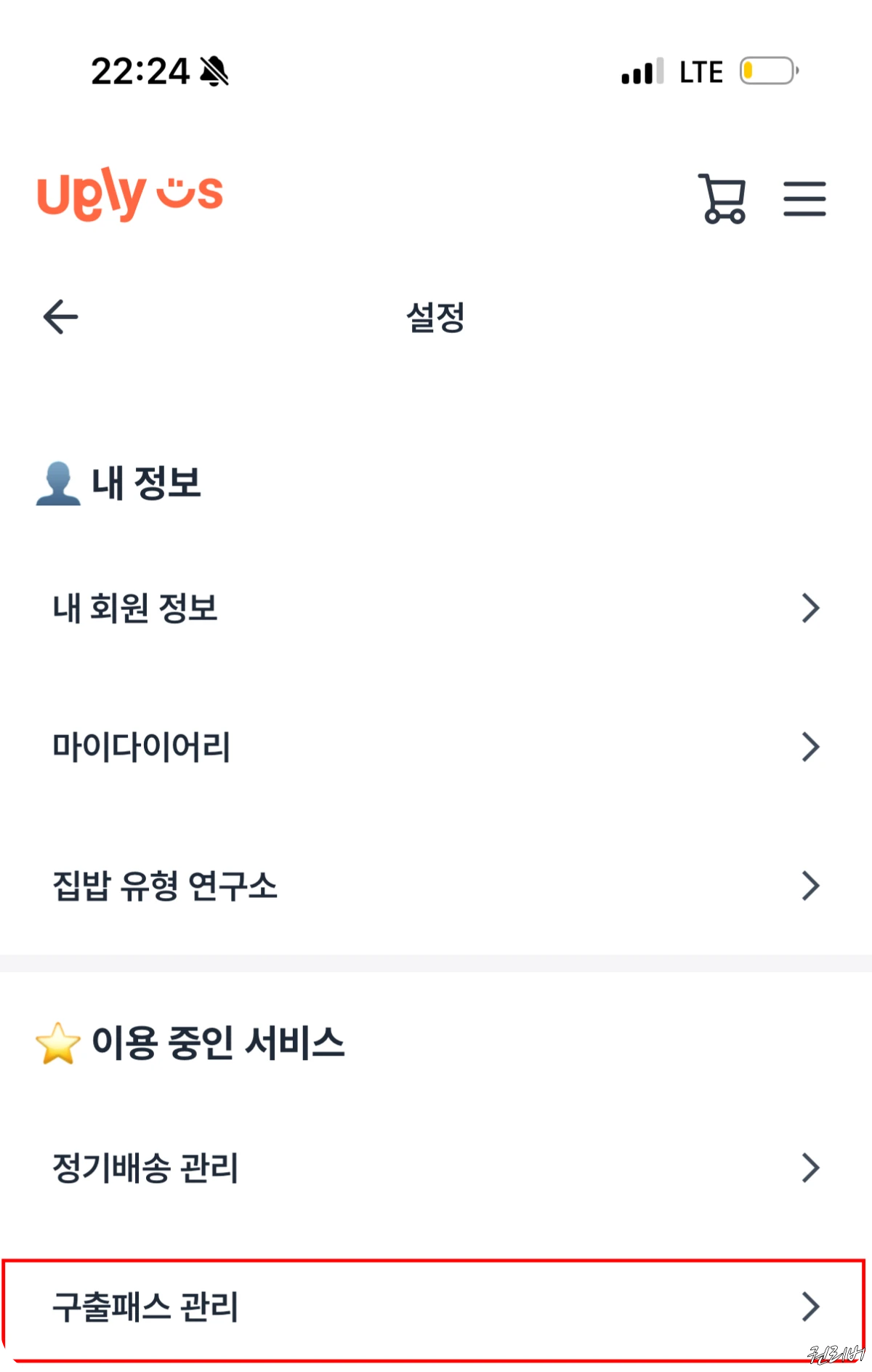The width and height of the screenshot is (872, 1372).
Task: Expand the 내 회원 정보 chevron
Action: [x=810, y=609]
